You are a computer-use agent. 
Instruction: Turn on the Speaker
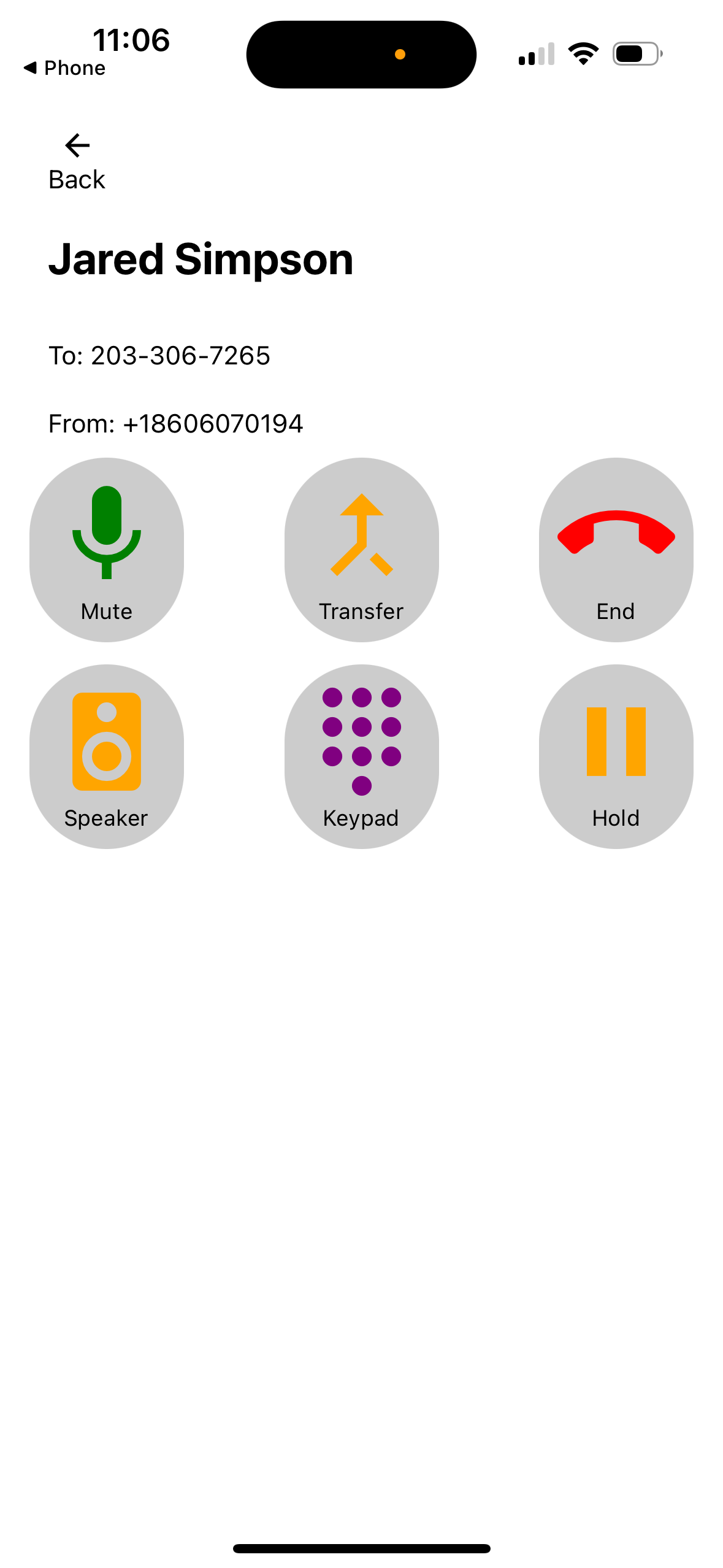(107, 756)
